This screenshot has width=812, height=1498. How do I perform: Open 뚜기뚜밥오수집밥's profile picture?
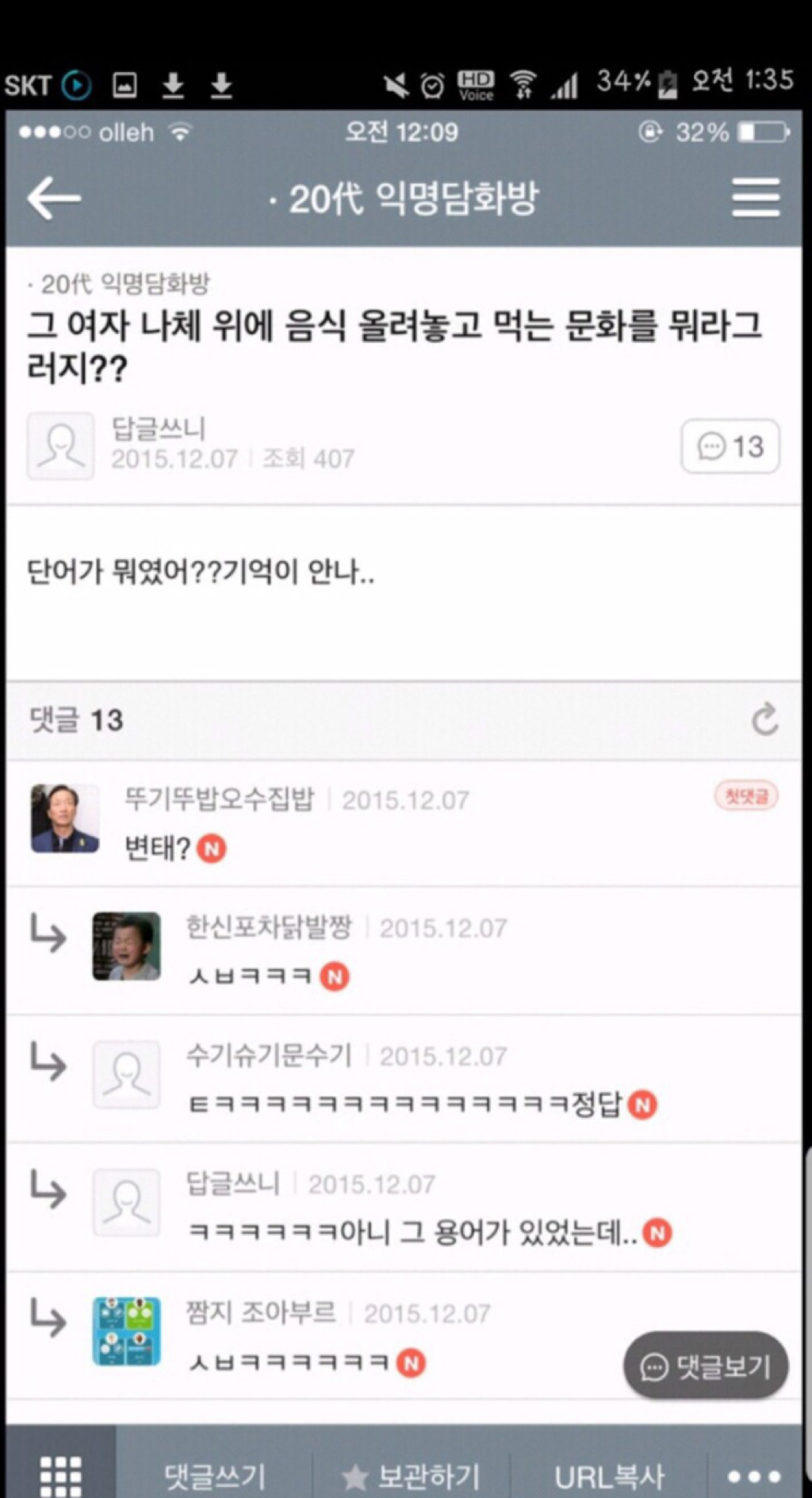[x=65, y=818]
